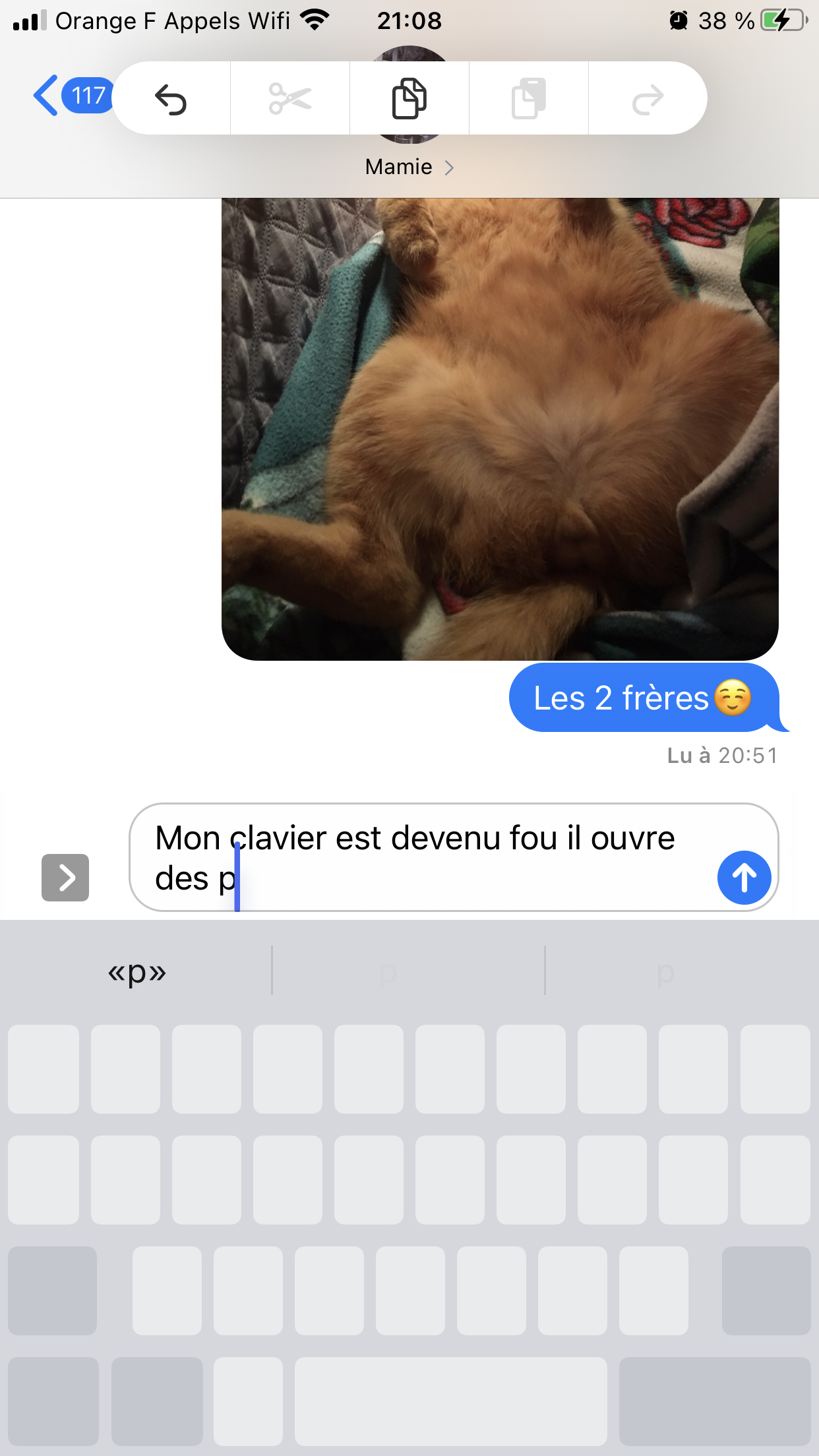Choose the «p» keyboard suggestion
Image resolution: width=819 pixels, height=1456 pixels.
pyautogui.click(x=137, y=971)
